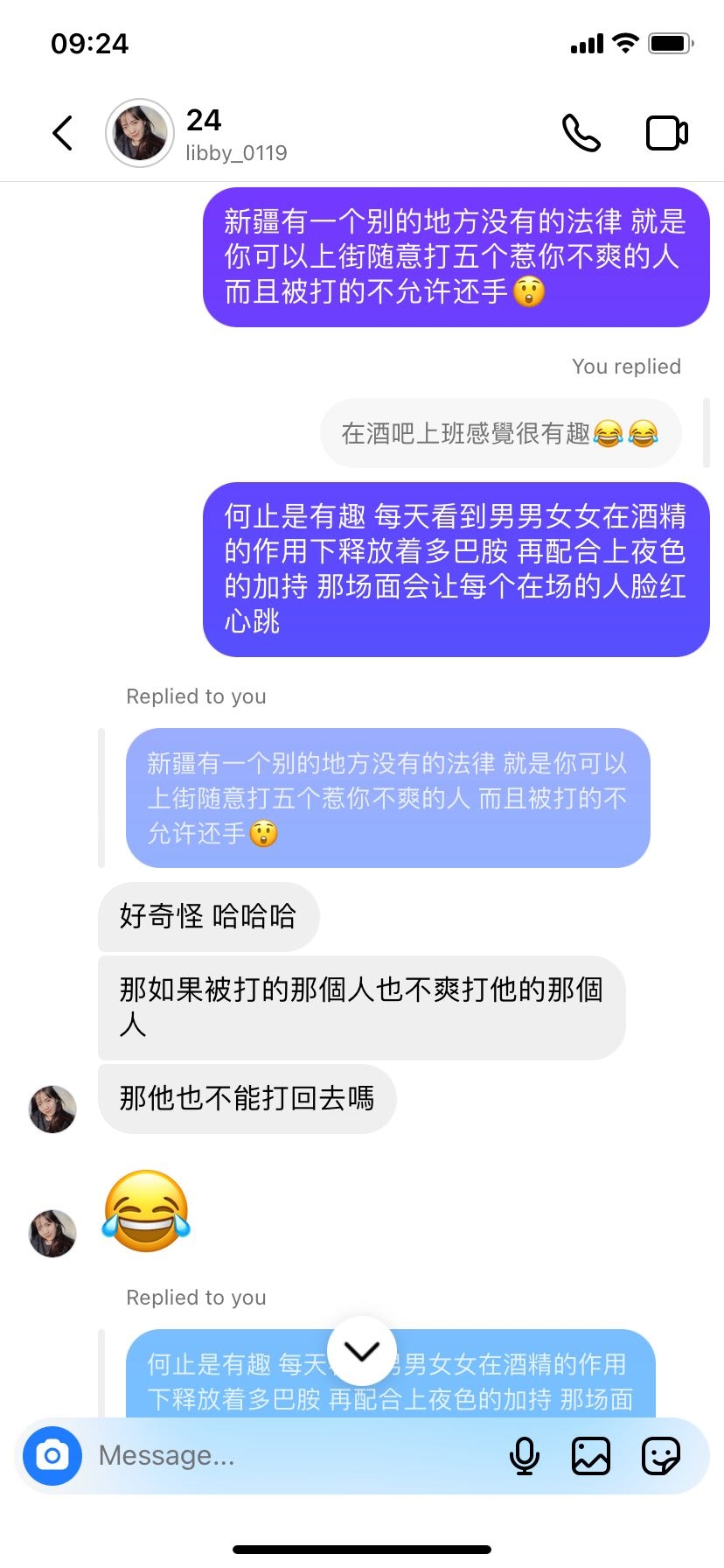Jump to the latest messages
This screenshot has height=1568, width=724.
click(361, 1351)
